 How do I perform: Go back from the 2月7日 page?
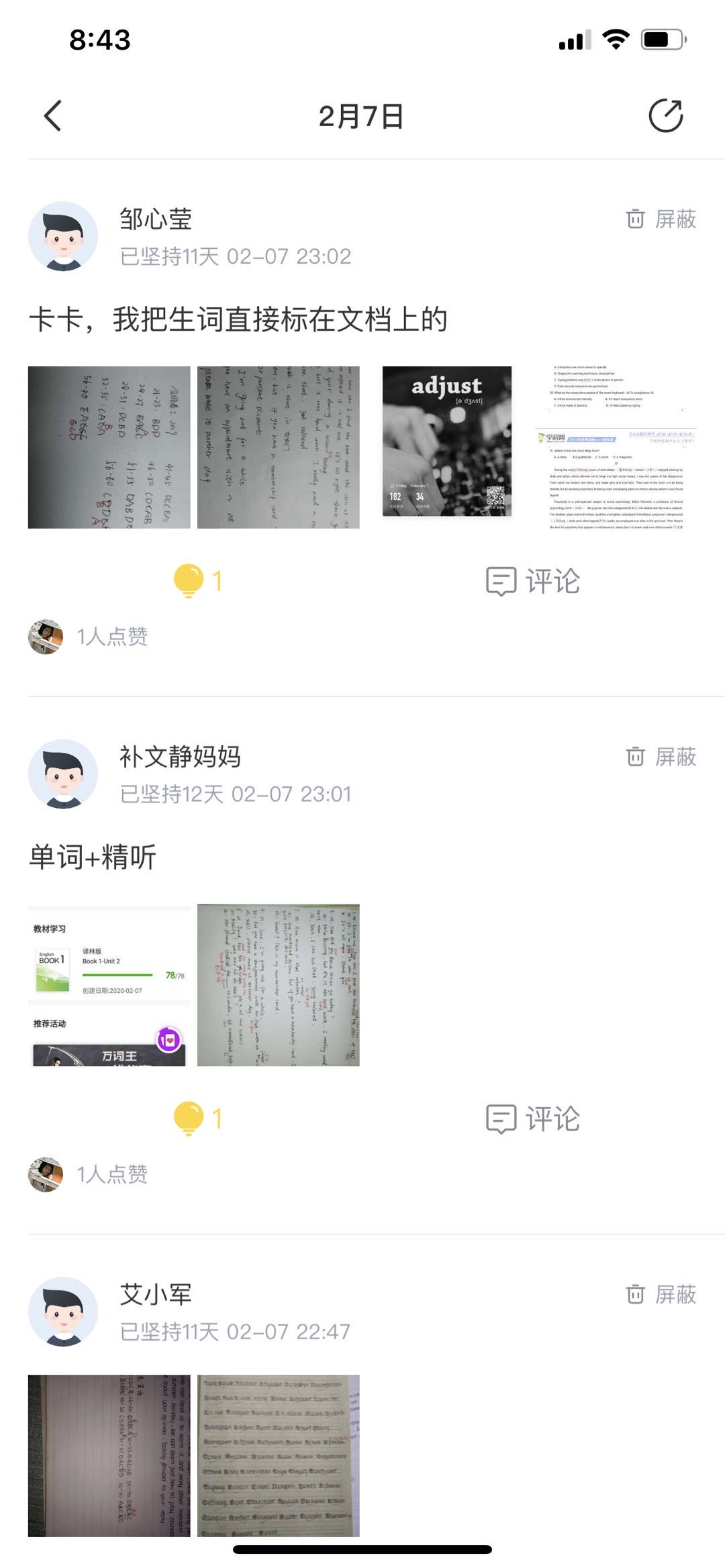53,116
